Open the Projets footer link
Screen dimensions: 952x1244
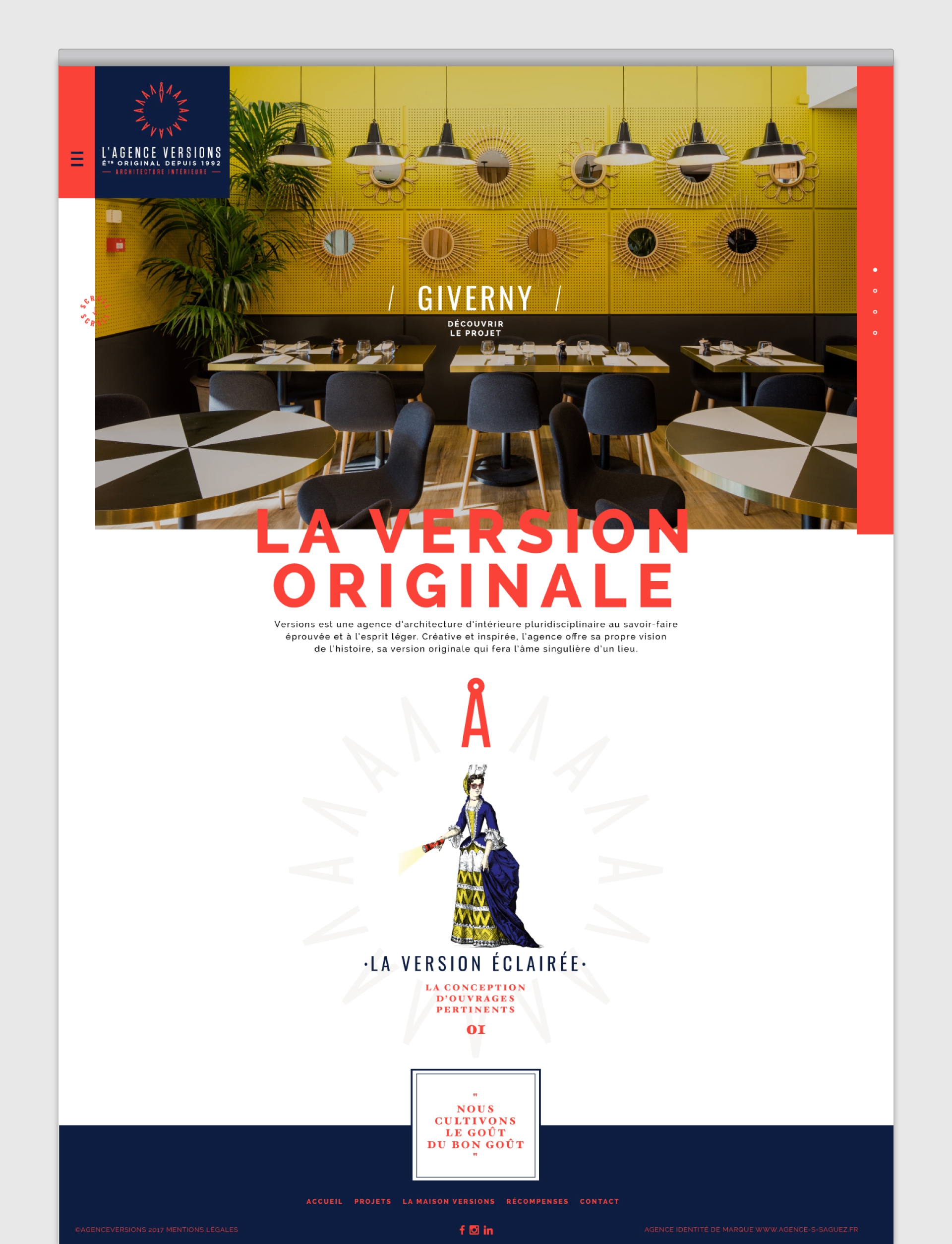coord(372,1201)
